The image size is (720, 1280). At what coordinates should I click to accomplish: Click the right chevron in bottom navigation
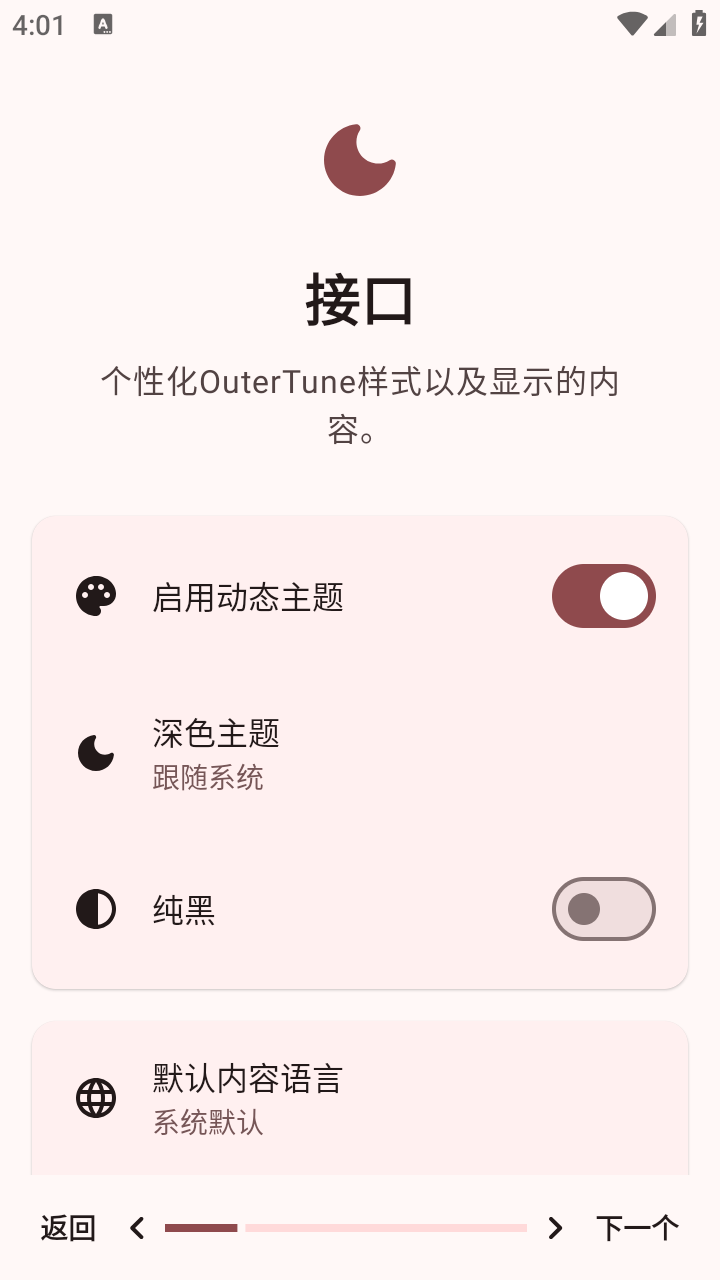pos(555,1227)
